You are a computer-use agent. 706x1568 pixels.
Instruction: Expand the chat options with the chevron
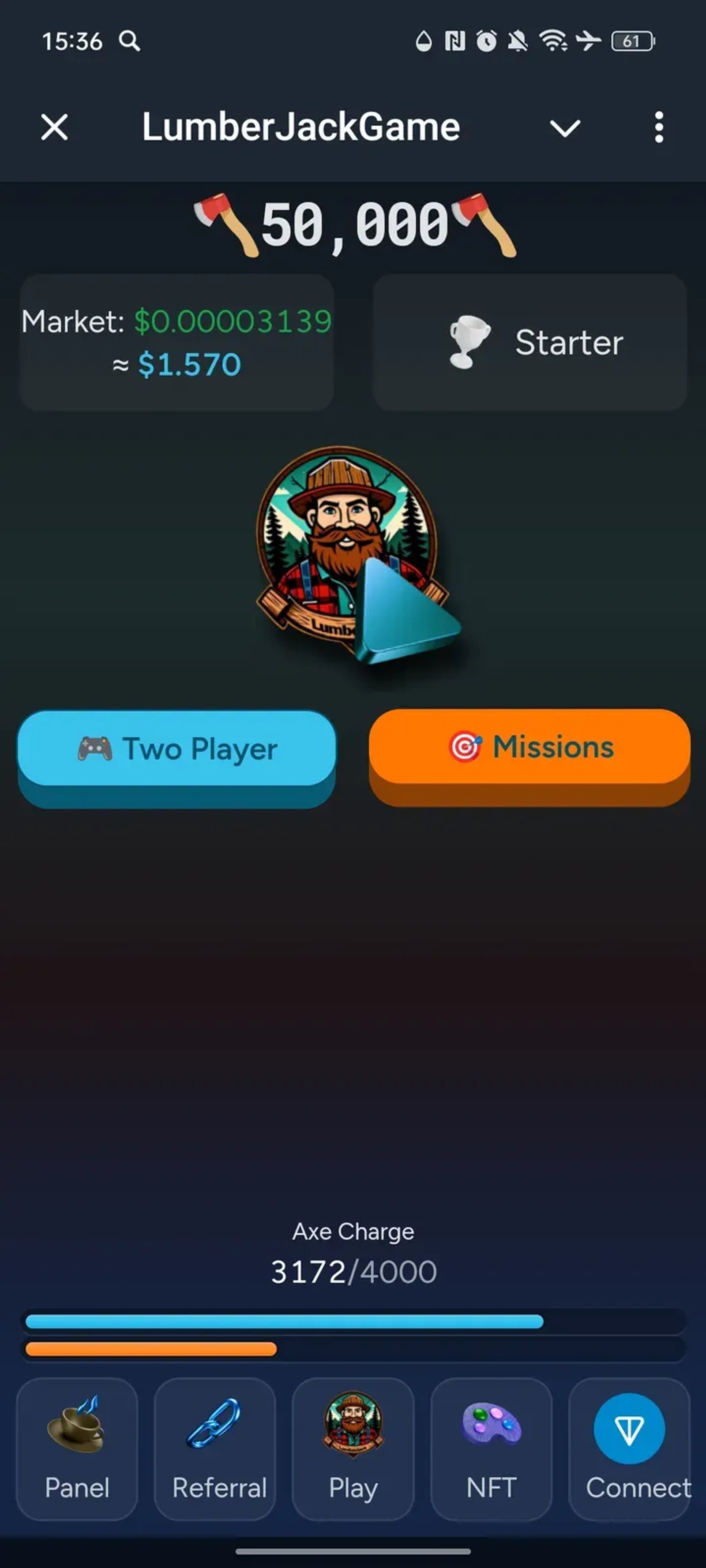tap(565, 128)
